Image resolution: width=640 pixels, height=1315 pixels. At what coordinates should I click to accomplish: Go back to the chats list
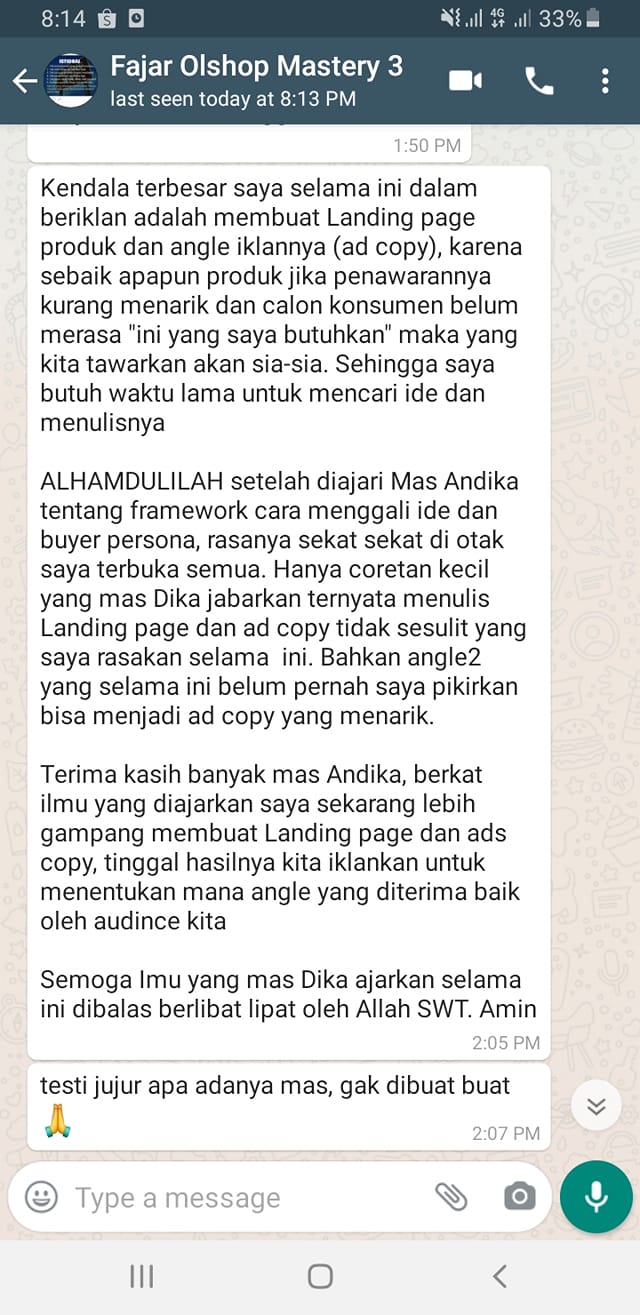click(x=24, y=81)
